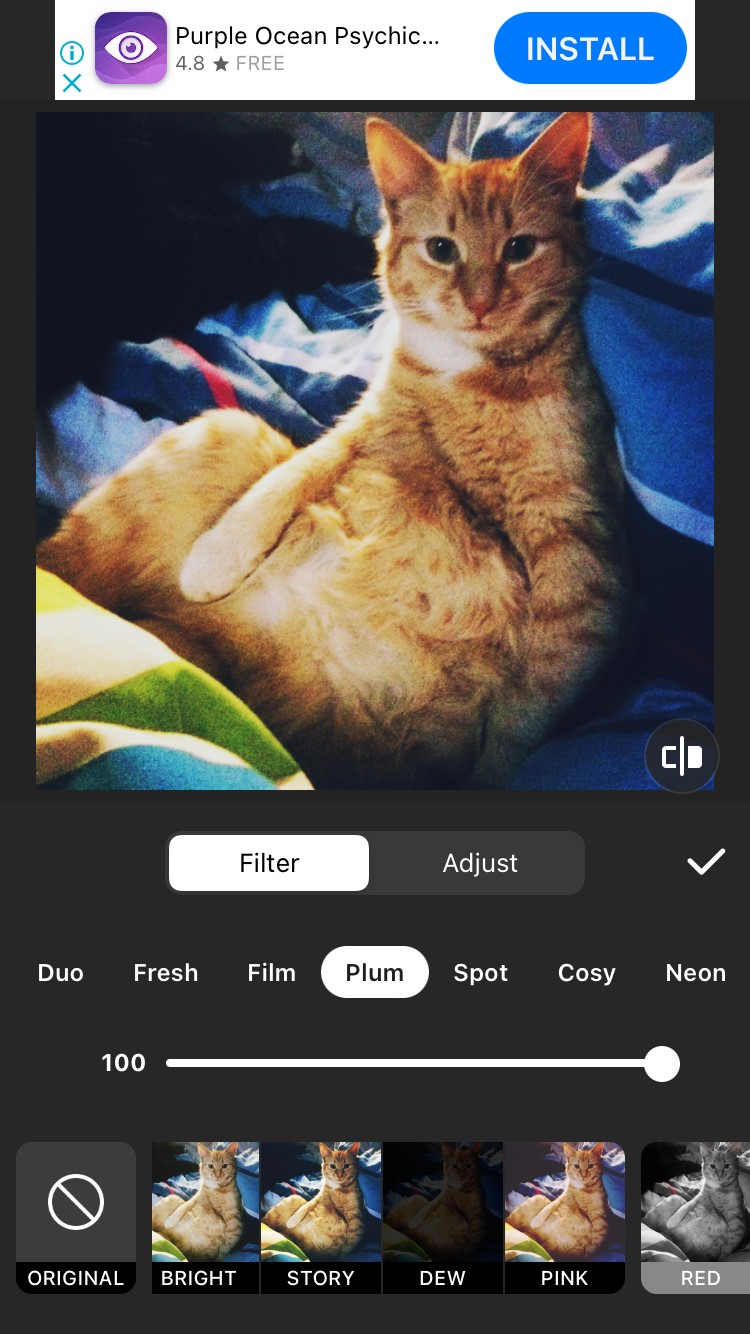
Task: Switch to the Neon filter category
Action: (695, 973)
